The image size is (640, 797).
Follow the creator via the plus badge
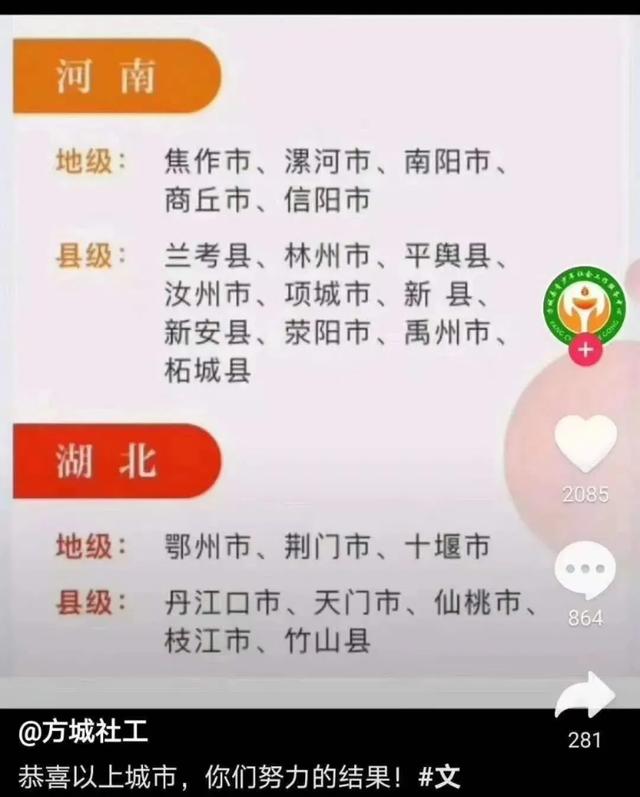[586, 349]
